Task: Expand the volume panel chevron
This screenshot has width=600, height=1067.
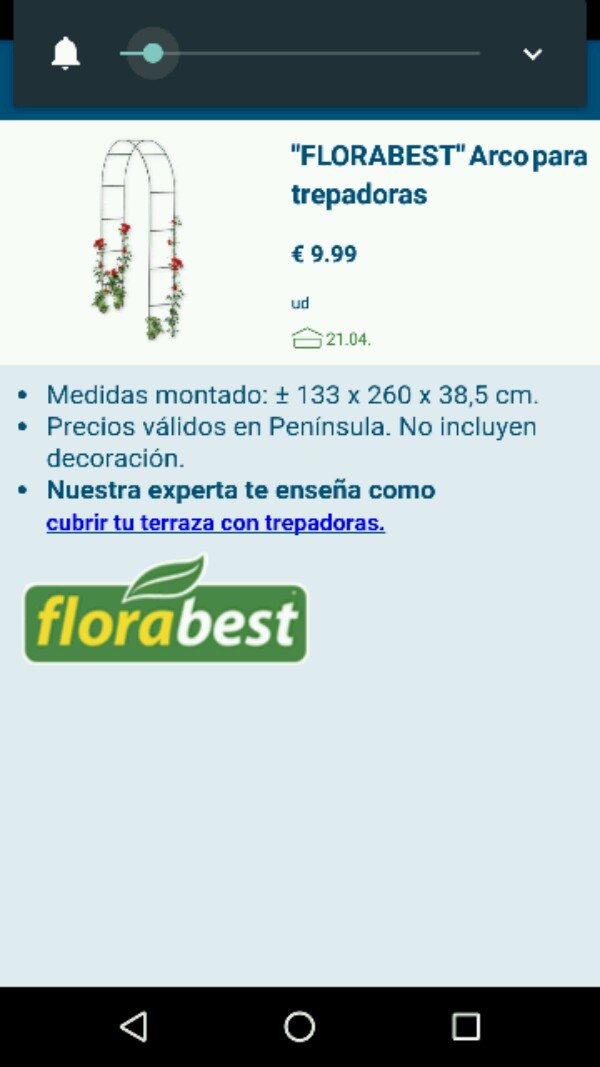Action: (x=532, y=54)
